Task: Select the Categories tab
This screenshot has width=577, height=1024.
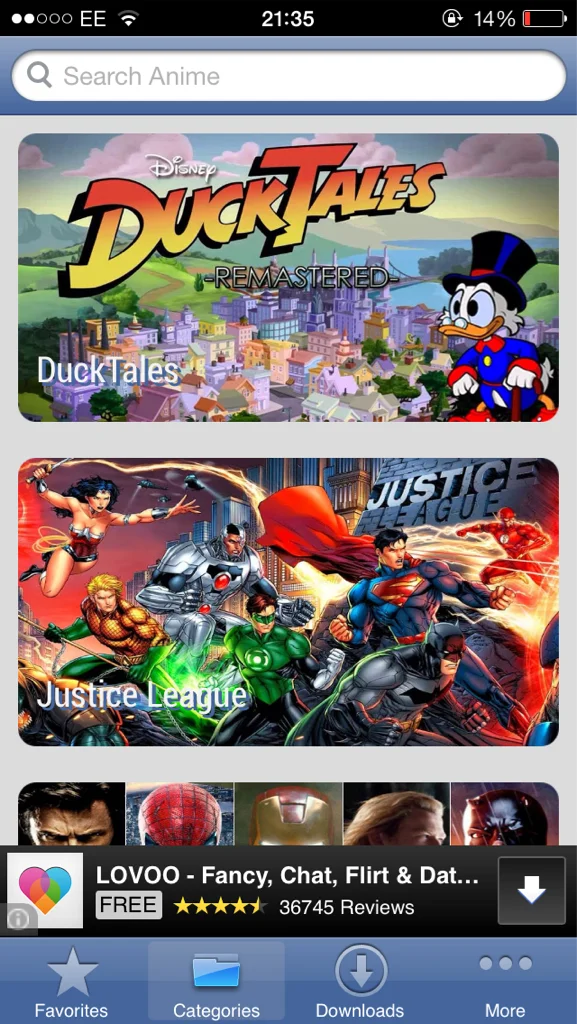Action: tap(216, 982)
